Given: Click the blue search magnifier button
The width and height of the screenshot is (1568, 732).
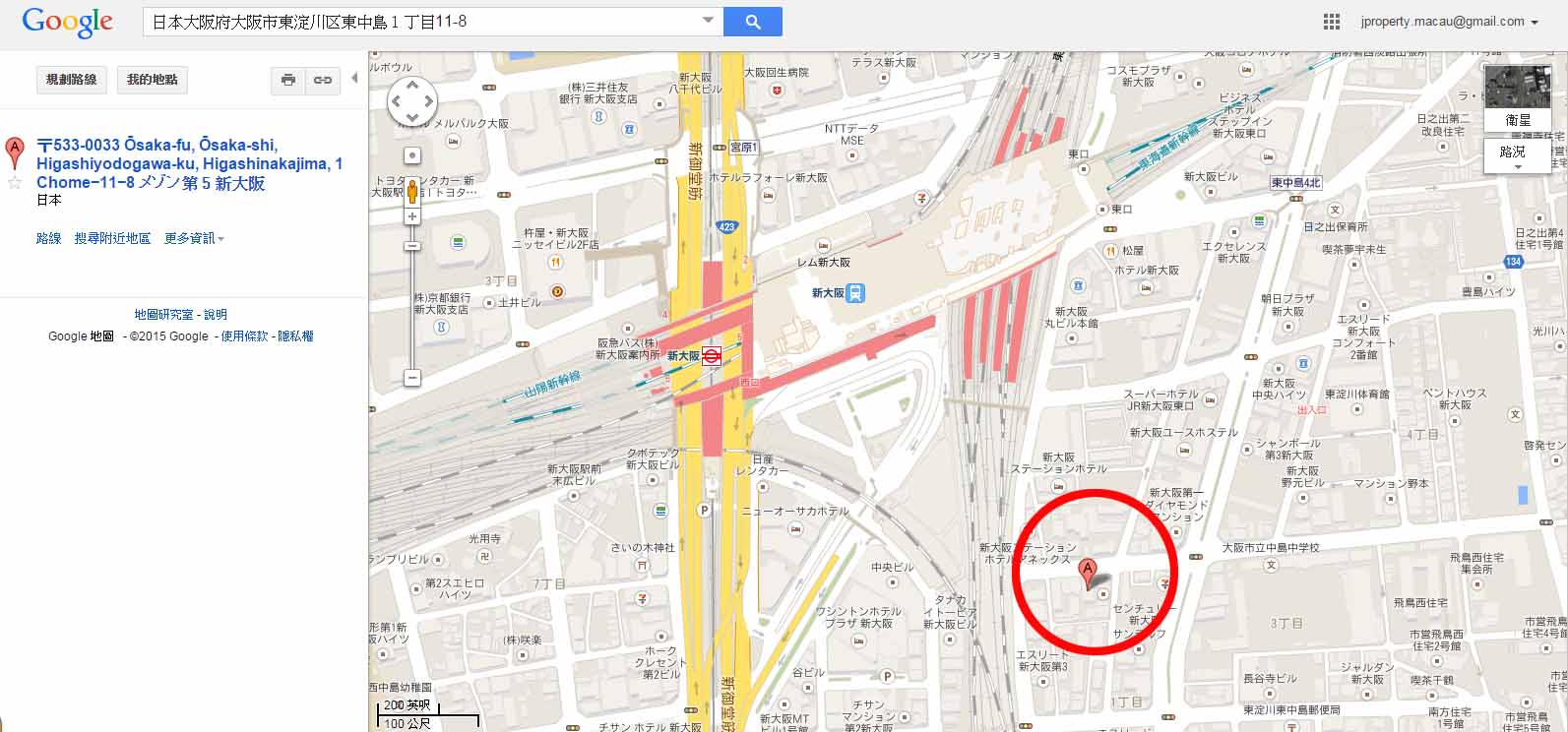Looking at the screenshot, I should point(753,22).
